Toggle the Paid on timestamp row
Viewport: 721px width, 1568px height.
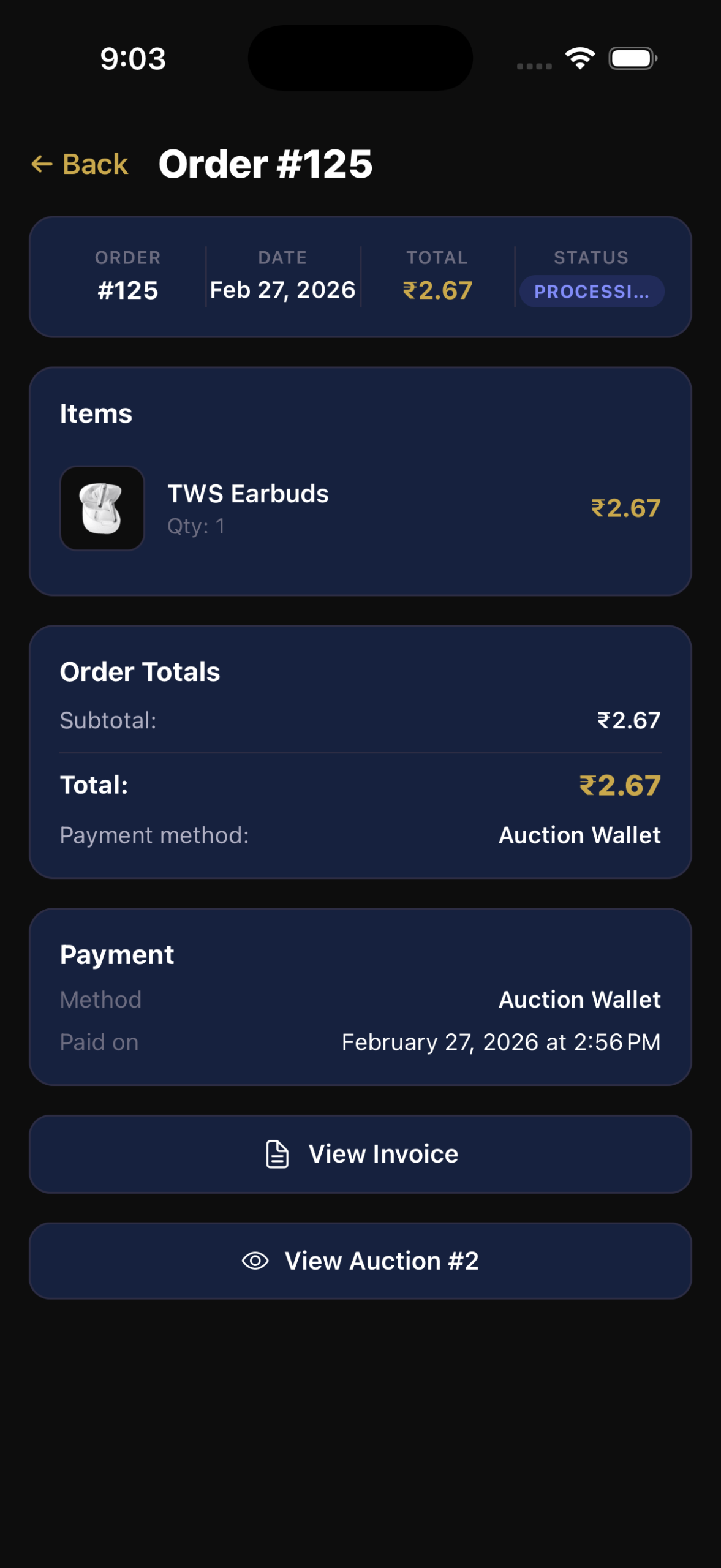pyautogui.click(x=360, y=1042)
